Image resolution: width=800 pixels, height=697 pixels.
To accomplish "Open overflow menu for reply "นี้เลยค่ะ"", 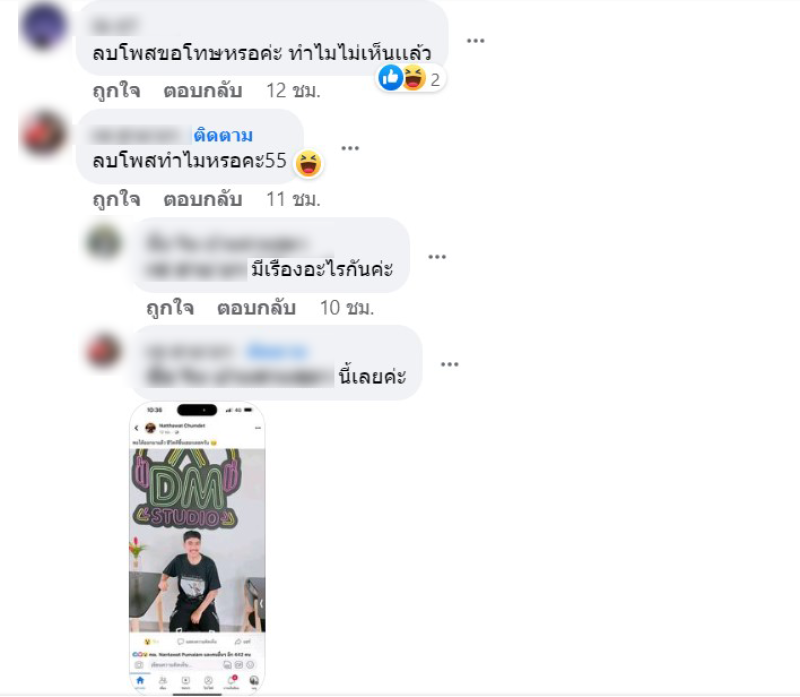I will (x=449, y=364).
